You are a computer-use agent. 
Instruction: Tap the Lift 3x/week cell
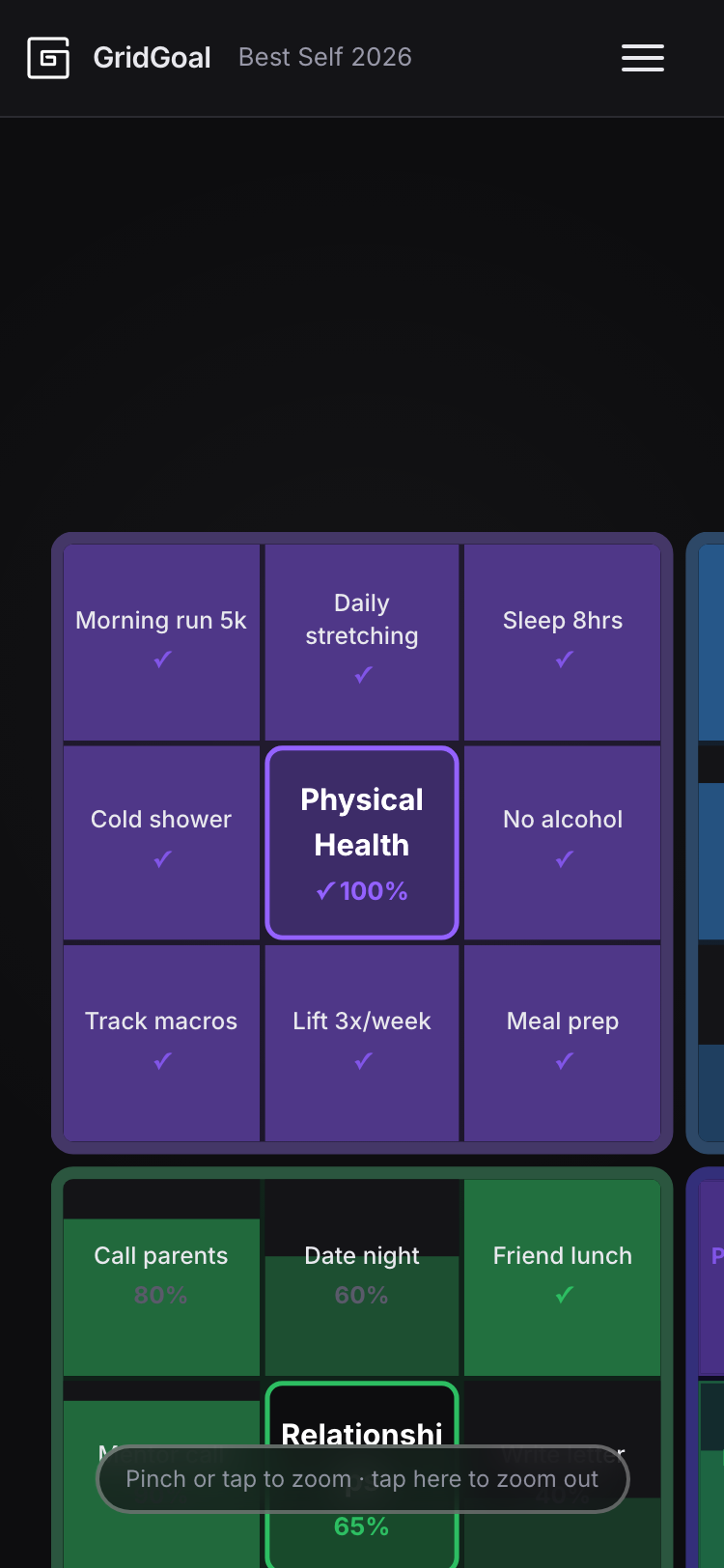362,1043
